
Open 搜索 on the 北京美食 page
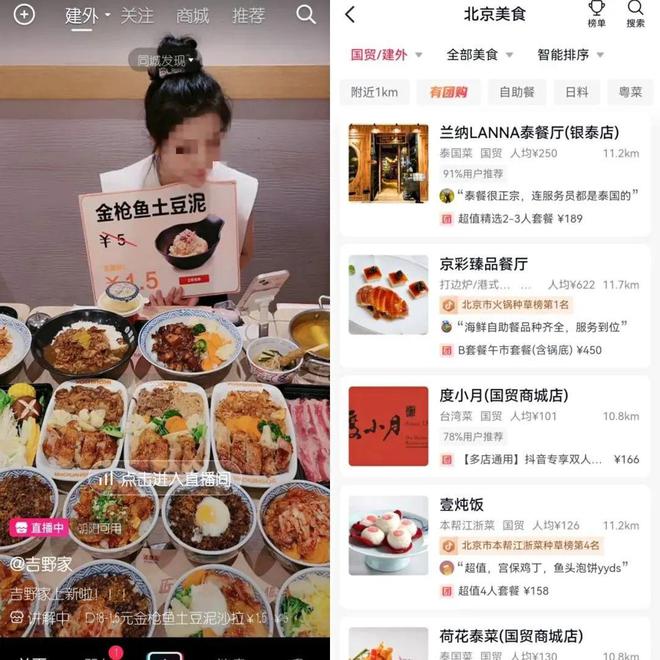636,14
